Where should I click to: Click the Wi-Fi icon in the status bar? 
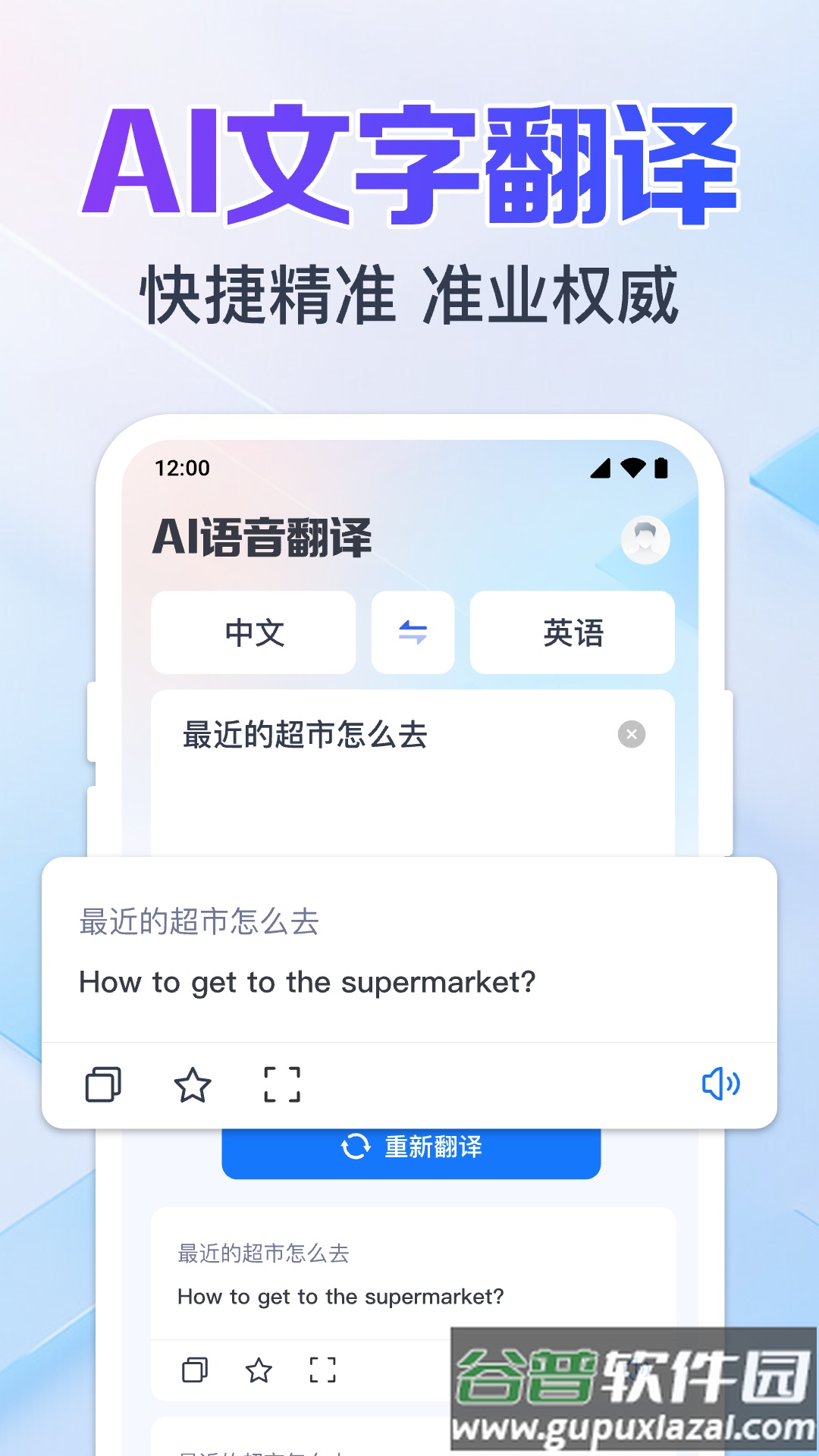(x=631, y=469)
